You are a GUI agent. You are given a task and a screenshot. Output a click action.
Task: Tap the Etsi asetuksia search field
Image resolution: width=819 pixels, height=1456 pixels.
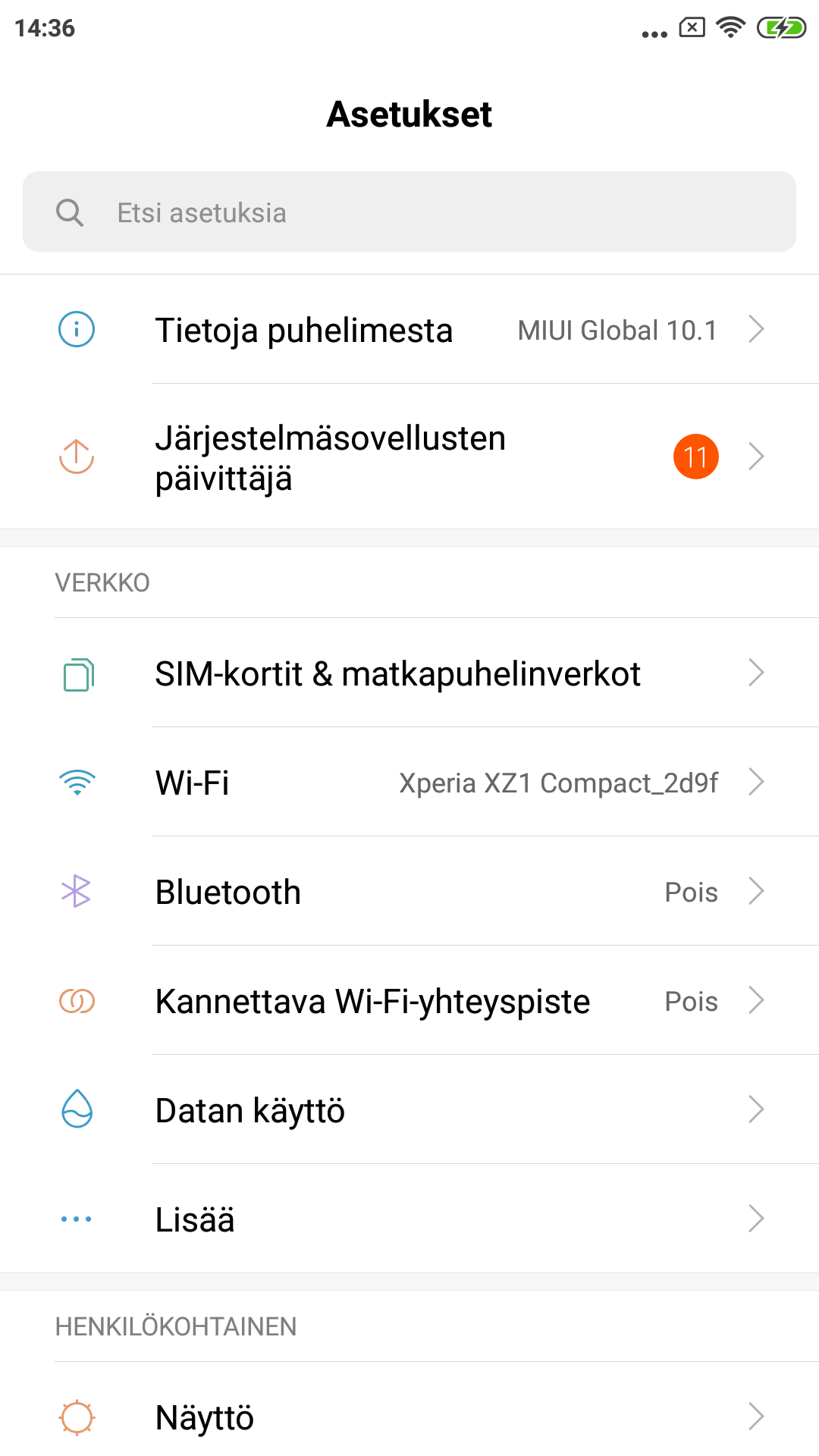point(409,212)
